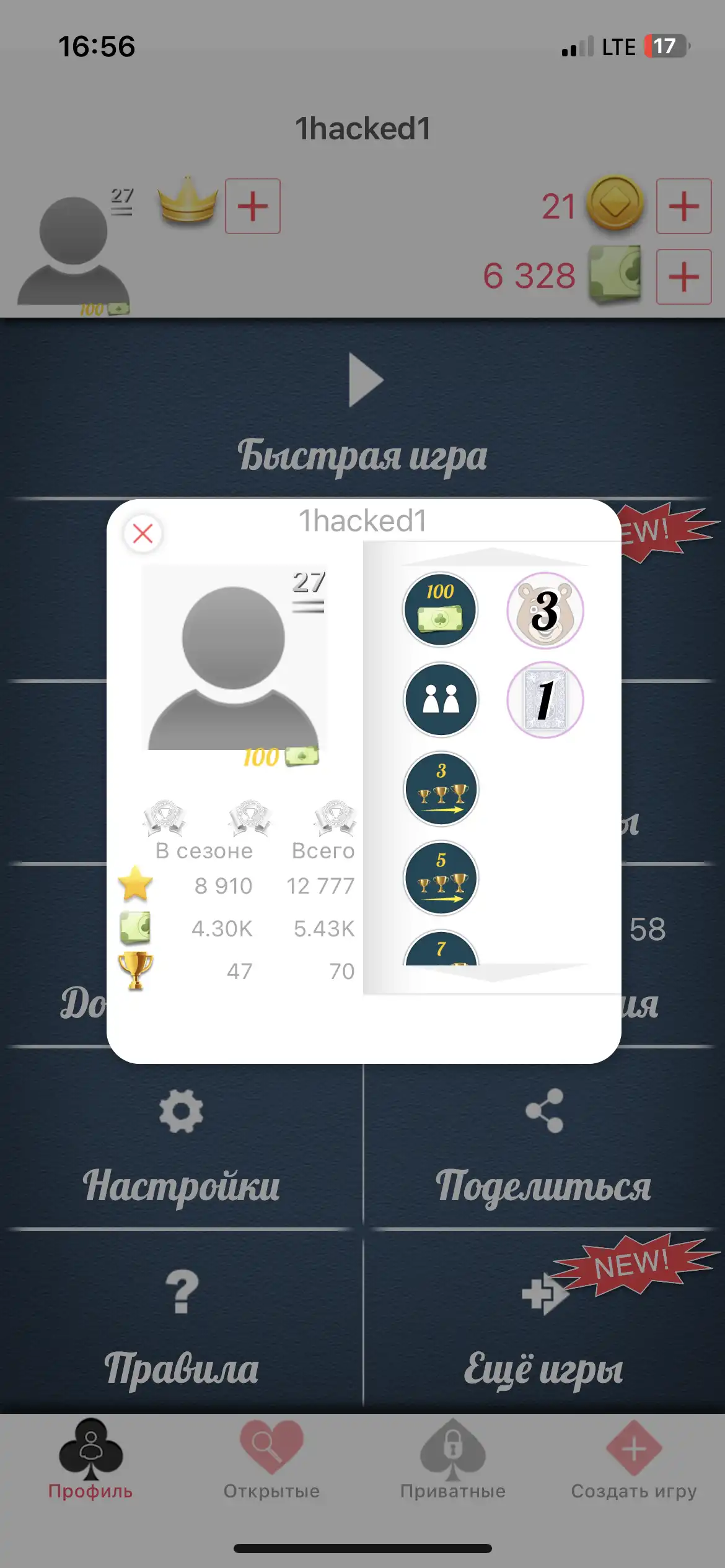Select the two-players achievement badge
The image size is (725, 1568).
point(441,699)
